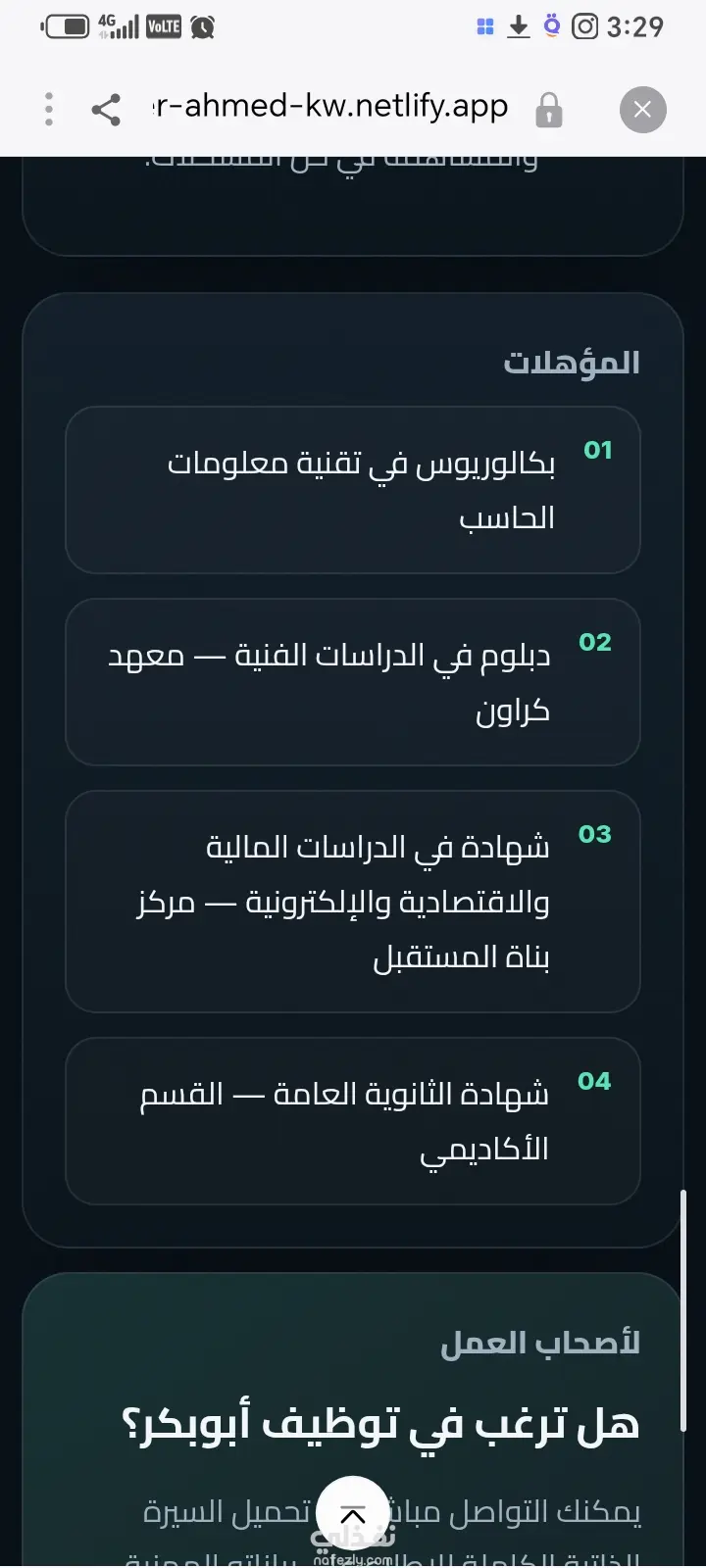The width and height of the screenshot is (706, 1568).
Task: Open the browser overflow menu
Action: coord(49,109)
